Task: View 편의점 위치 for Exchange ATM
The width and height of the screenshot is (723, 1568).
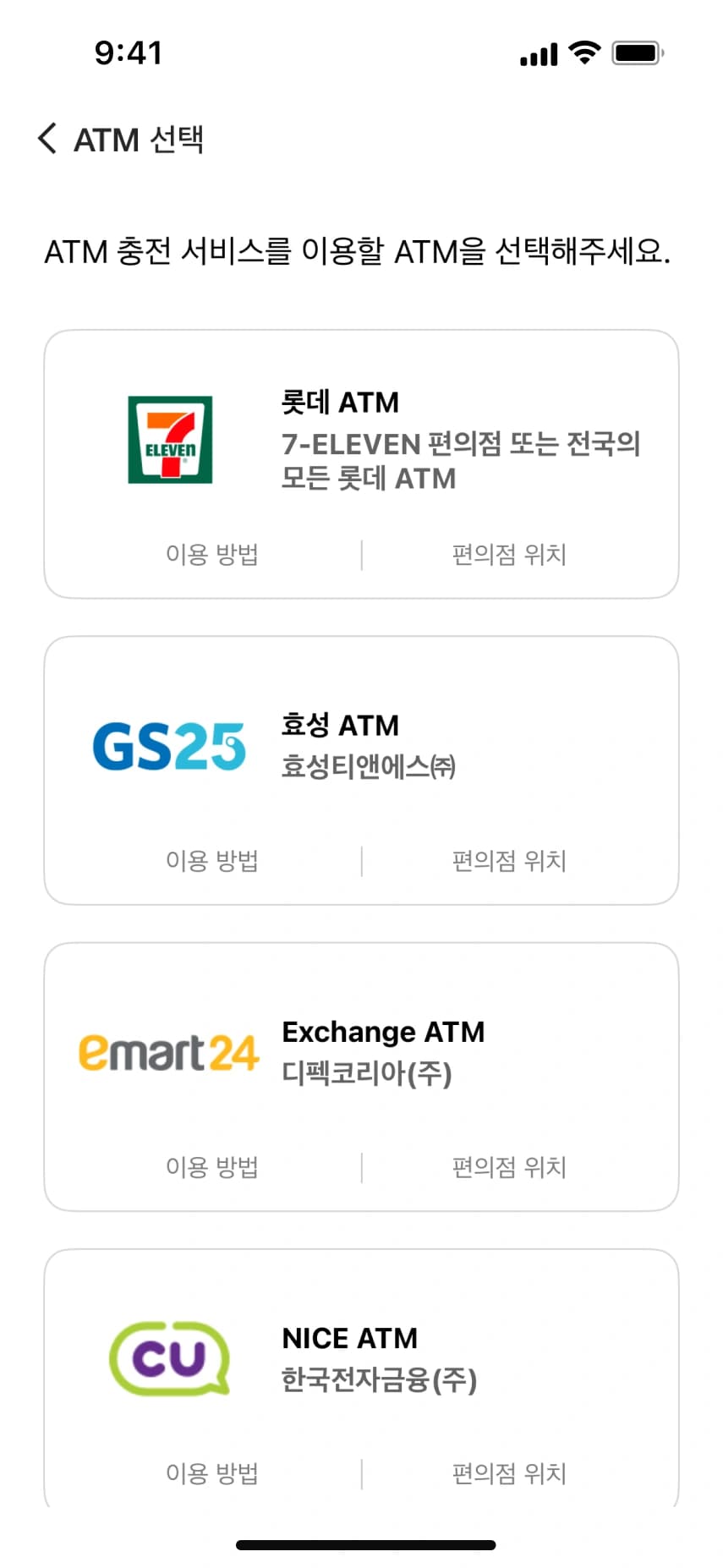Action: click(509, 1167)
